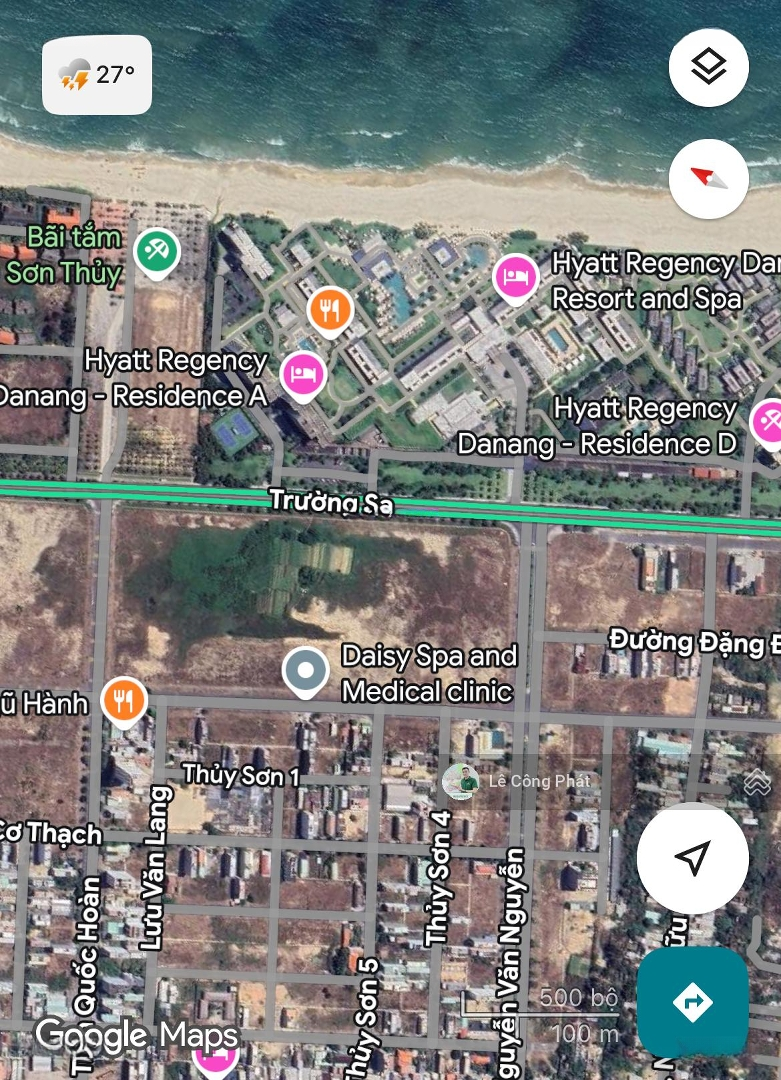Image resolution: width=781 pixels, height=1080 pixels.
Task: Center the map on my location
Action: click(692, 857)
